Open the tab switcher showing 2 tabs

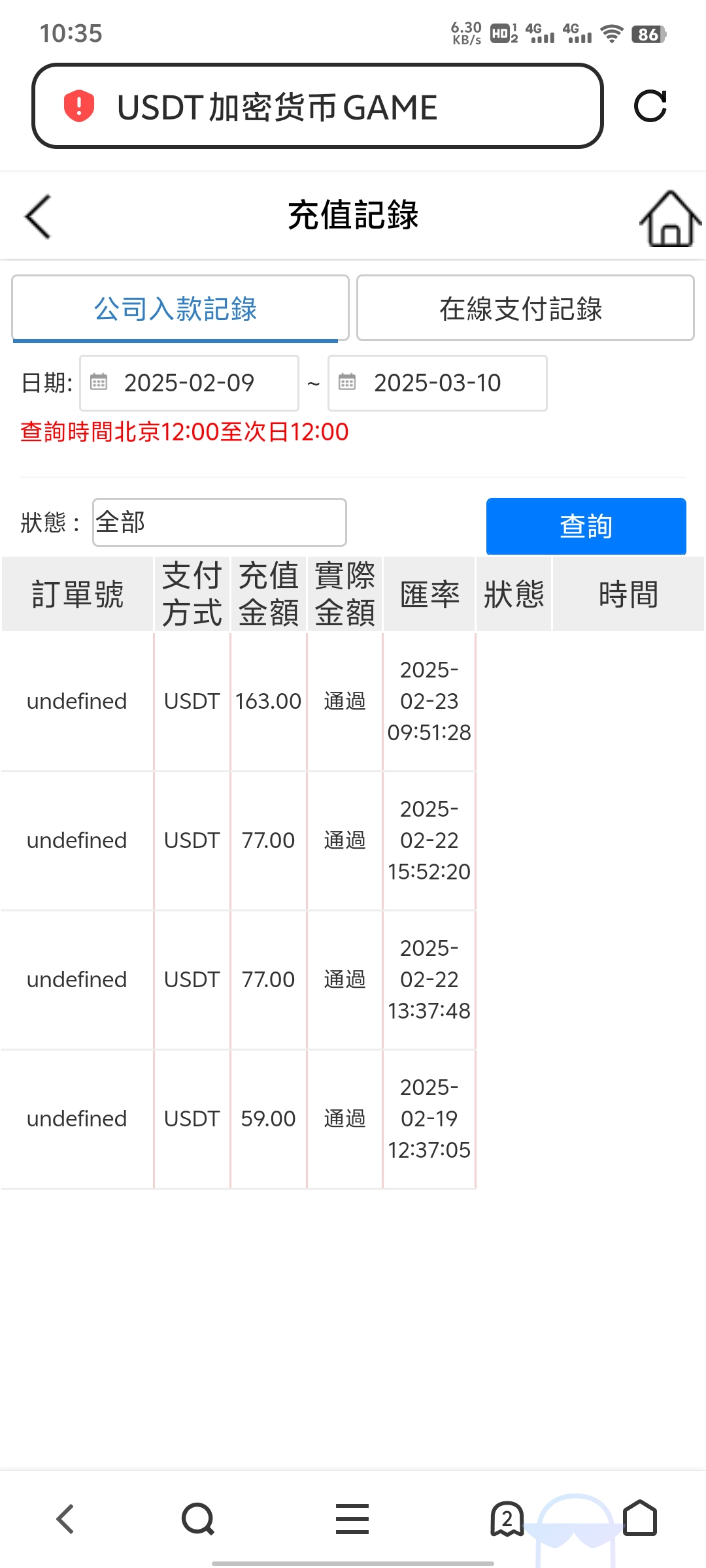(x=507, y=1518)
